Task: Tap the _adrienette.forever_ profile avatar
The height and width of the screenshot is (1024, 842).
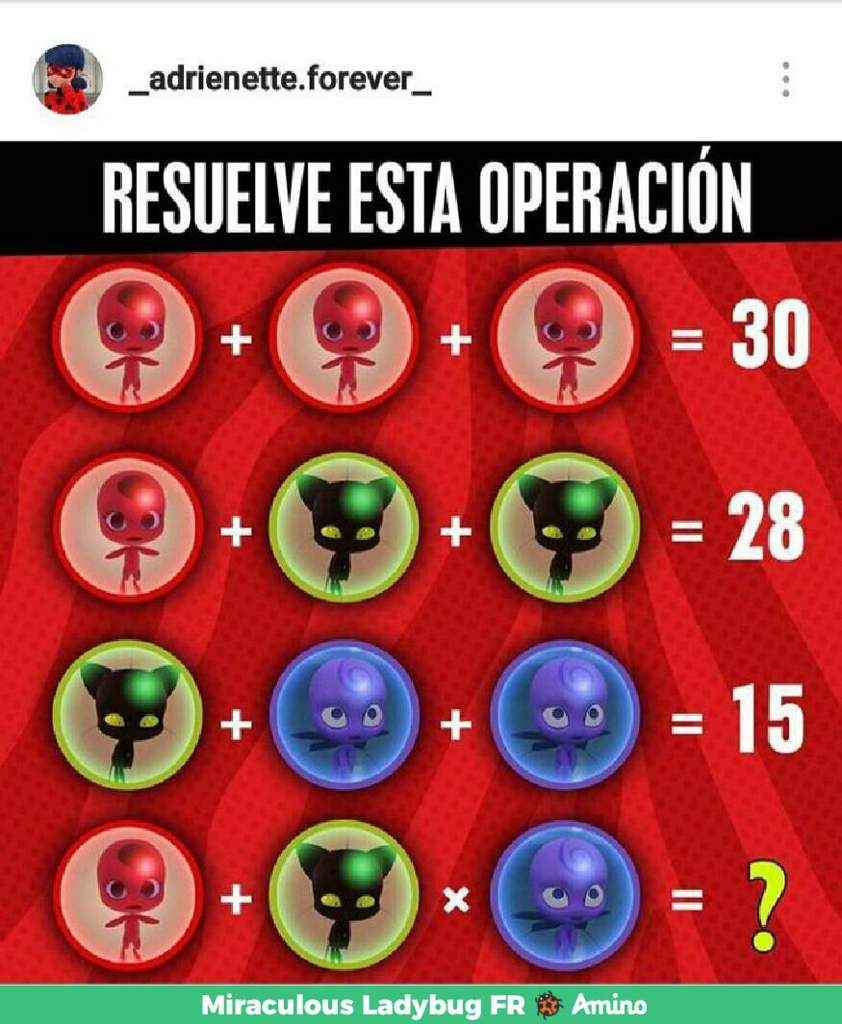Action: 68,80
